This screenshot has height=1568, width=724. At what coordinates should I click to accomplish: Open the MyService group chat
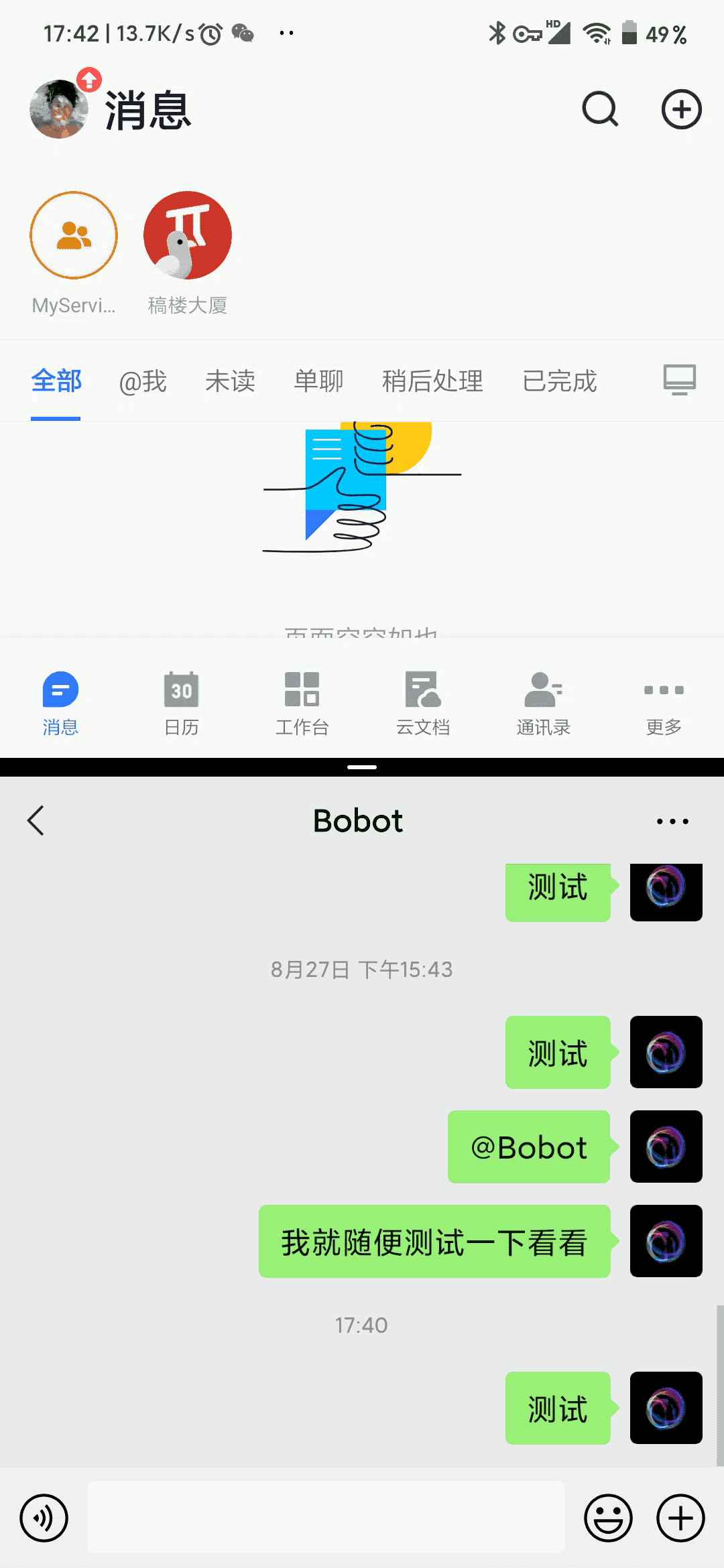74,236
